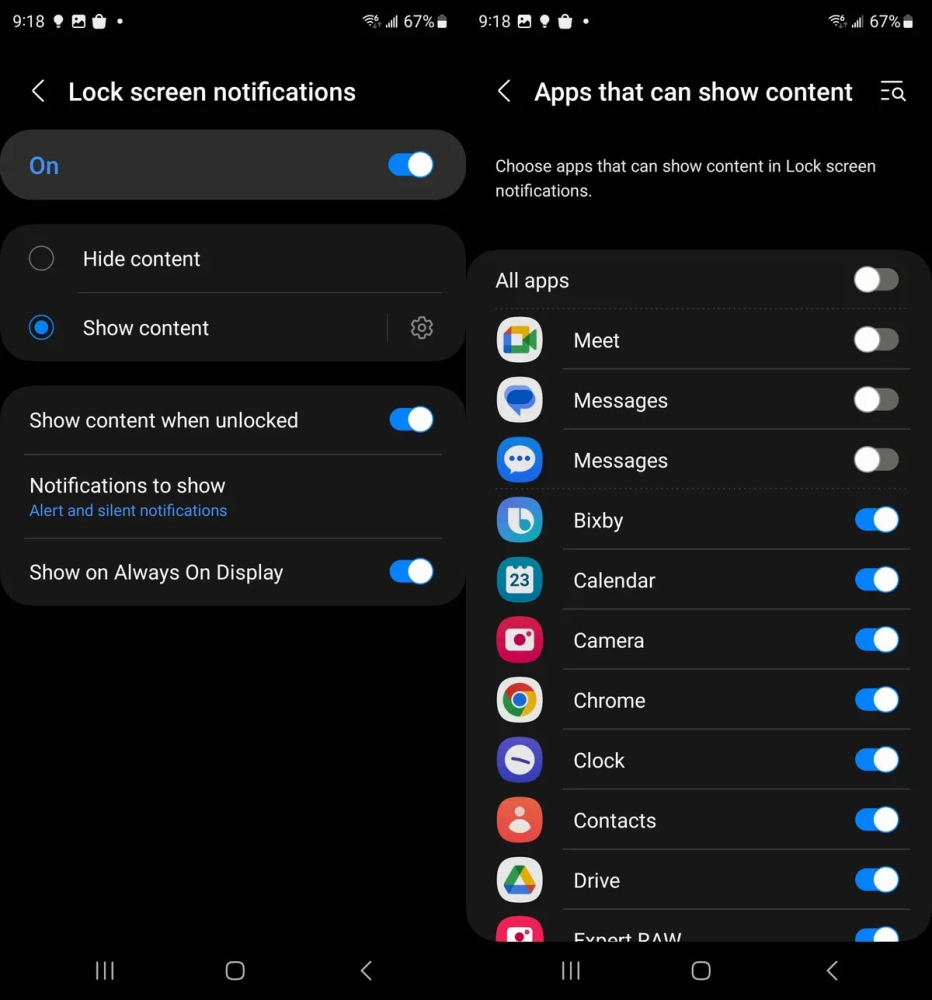Toggle the Contacts switch off

coord(876,820)
